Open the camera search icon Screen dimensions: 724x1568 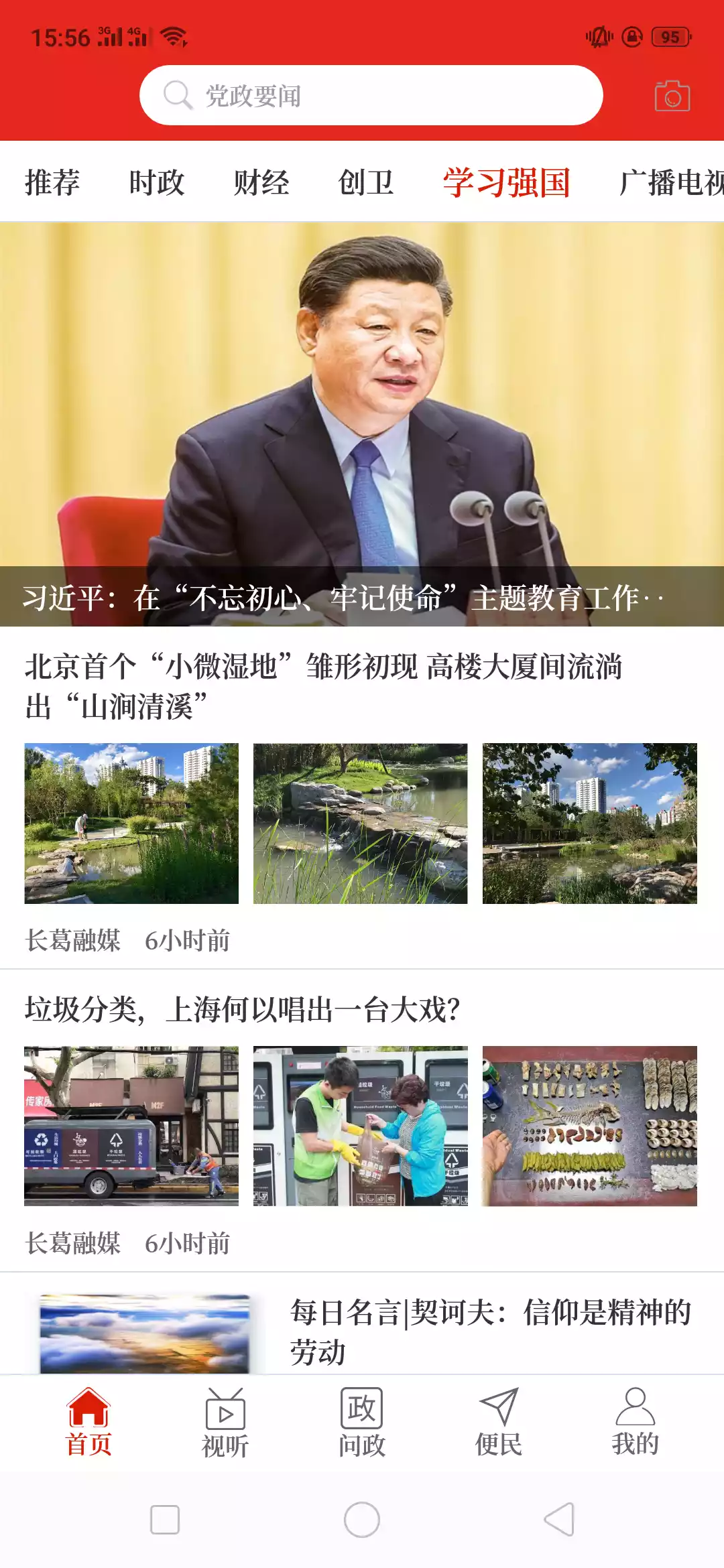(x=672, y=96)
